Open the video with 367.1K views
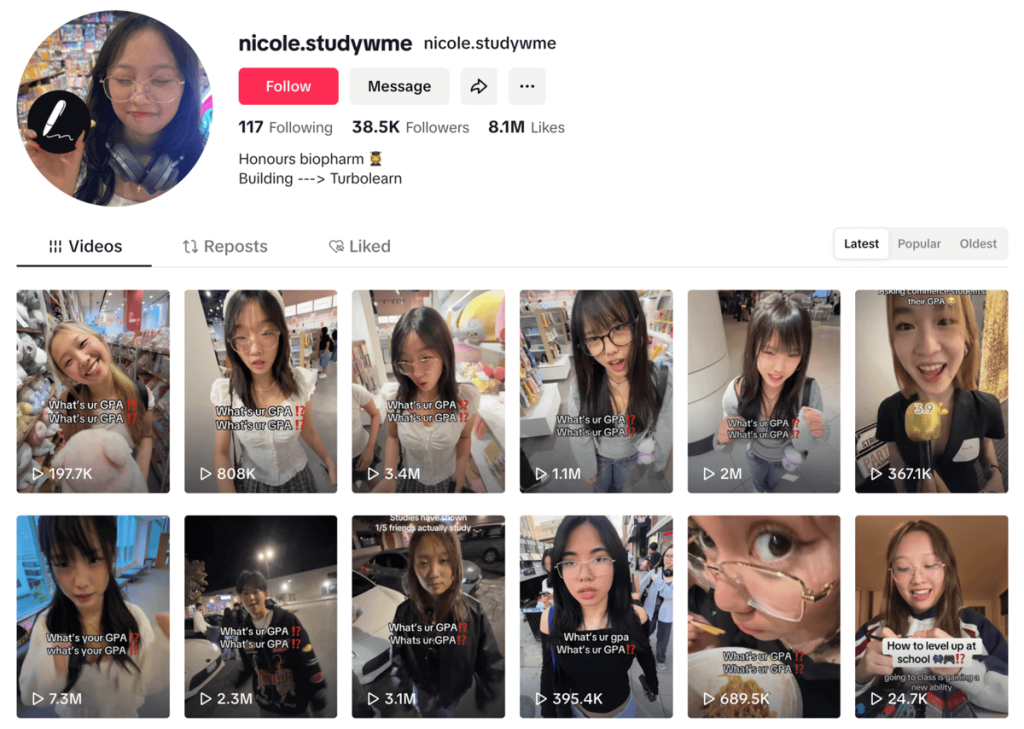The image size is (1024, 729). click(x=931, y=391)
